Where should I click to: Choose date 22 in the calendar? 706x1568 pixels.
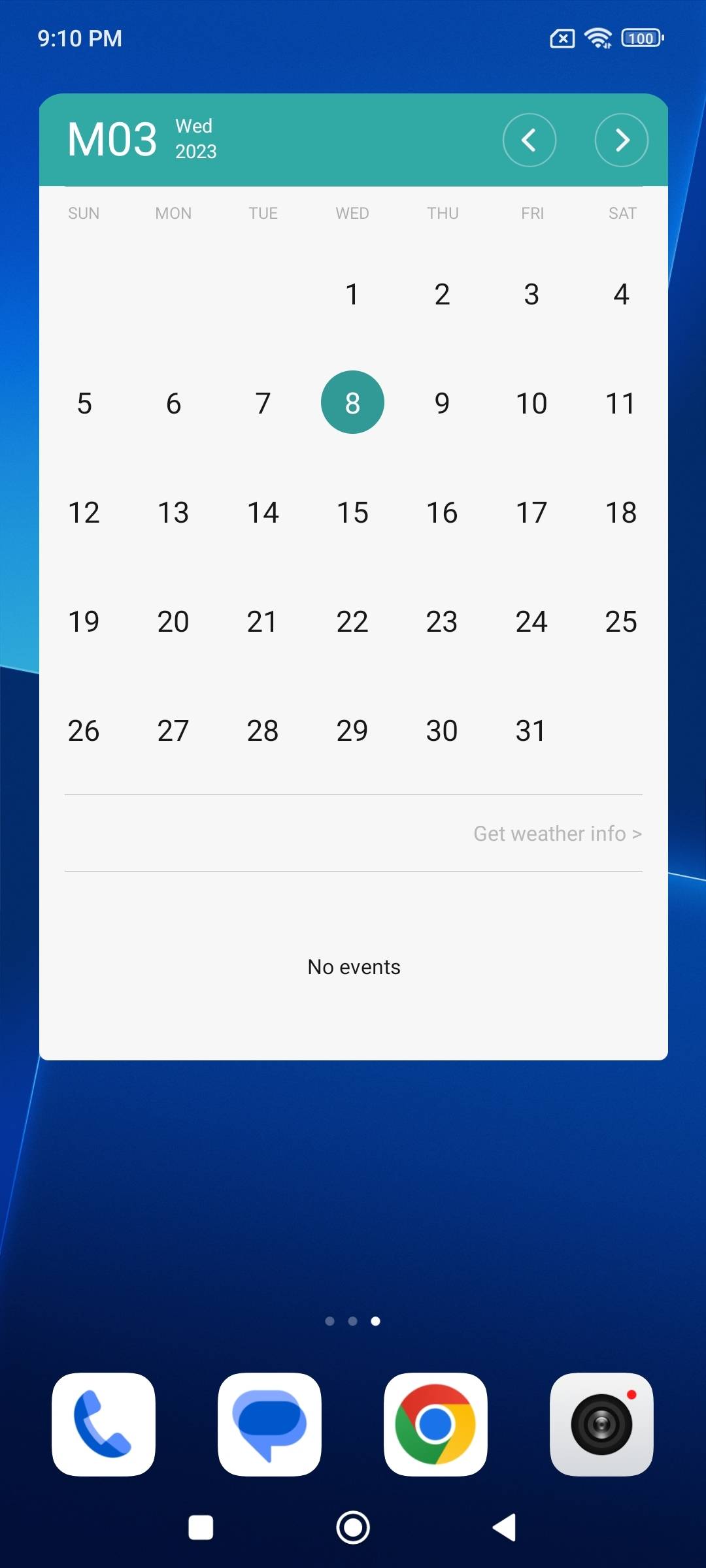(352, 621)
